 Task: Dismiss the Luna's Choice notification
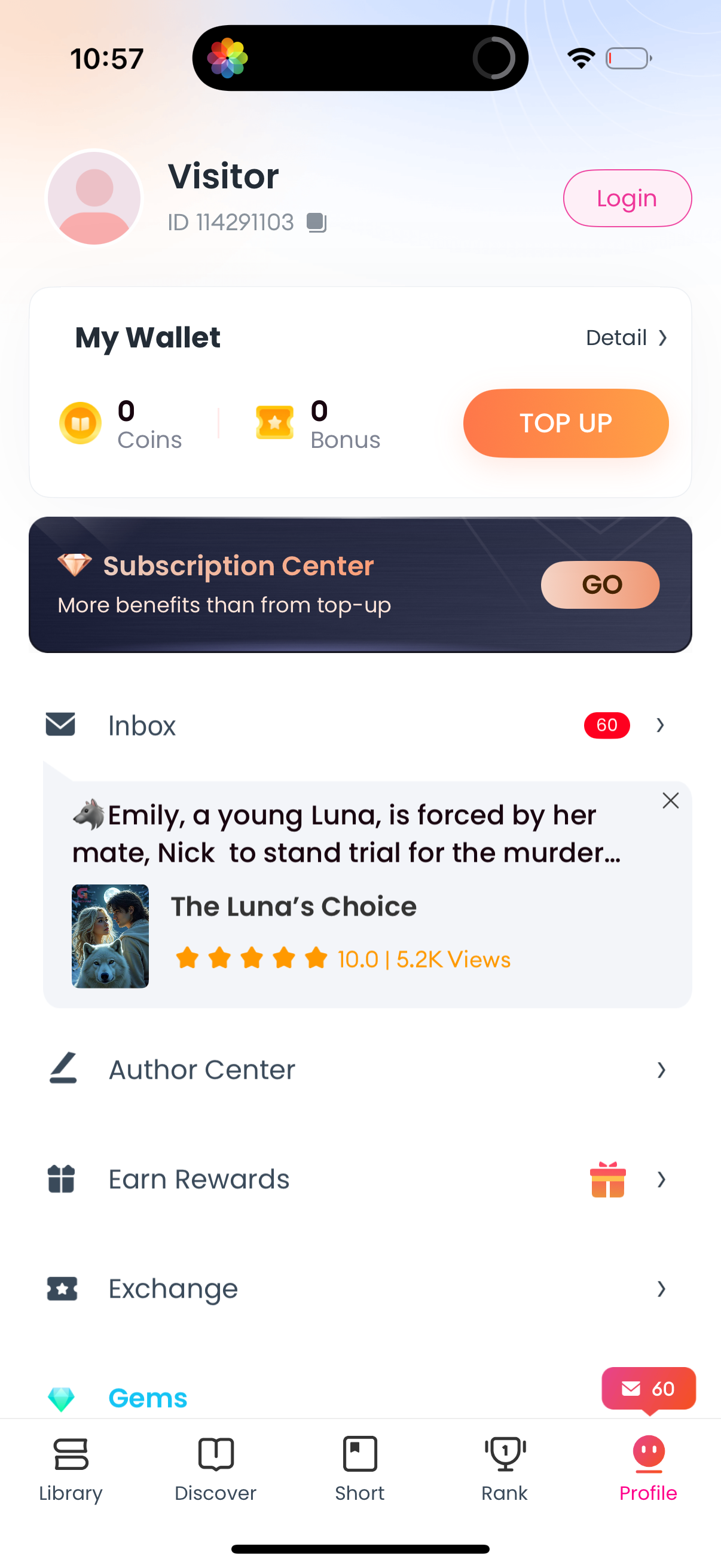[671, 800]
